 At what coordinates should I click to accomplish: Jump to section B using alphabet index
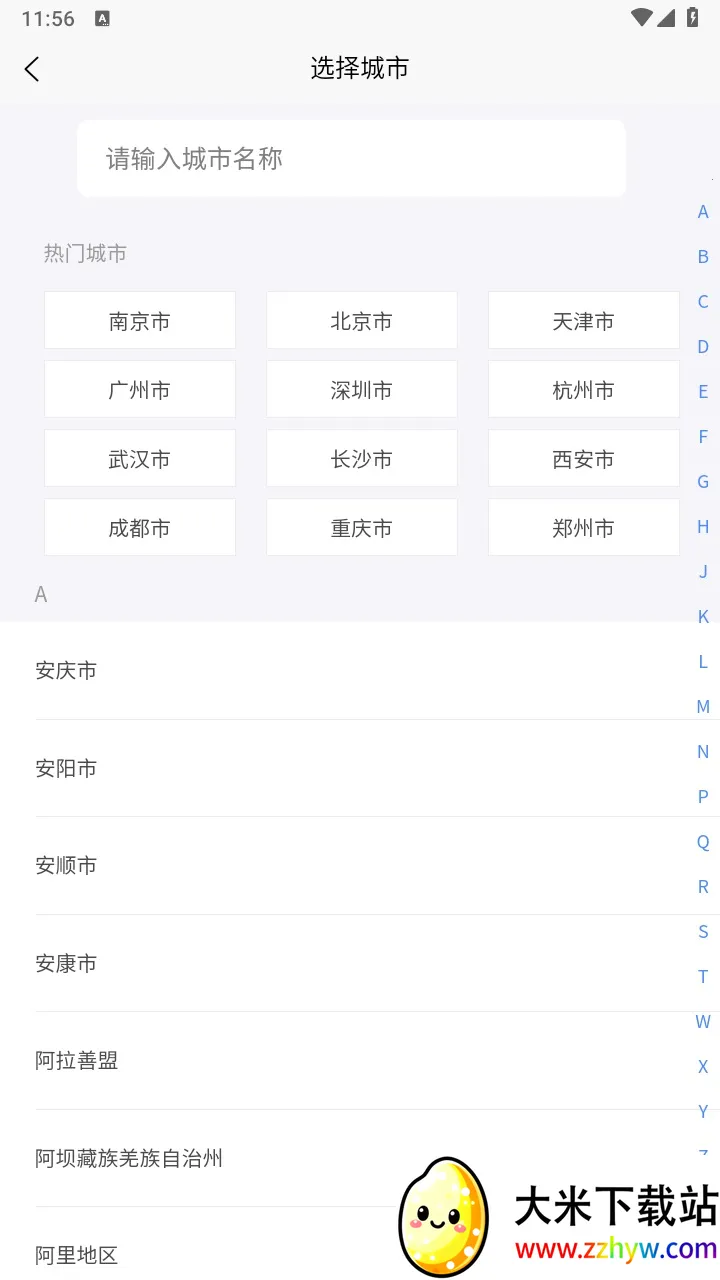point(702,256)
